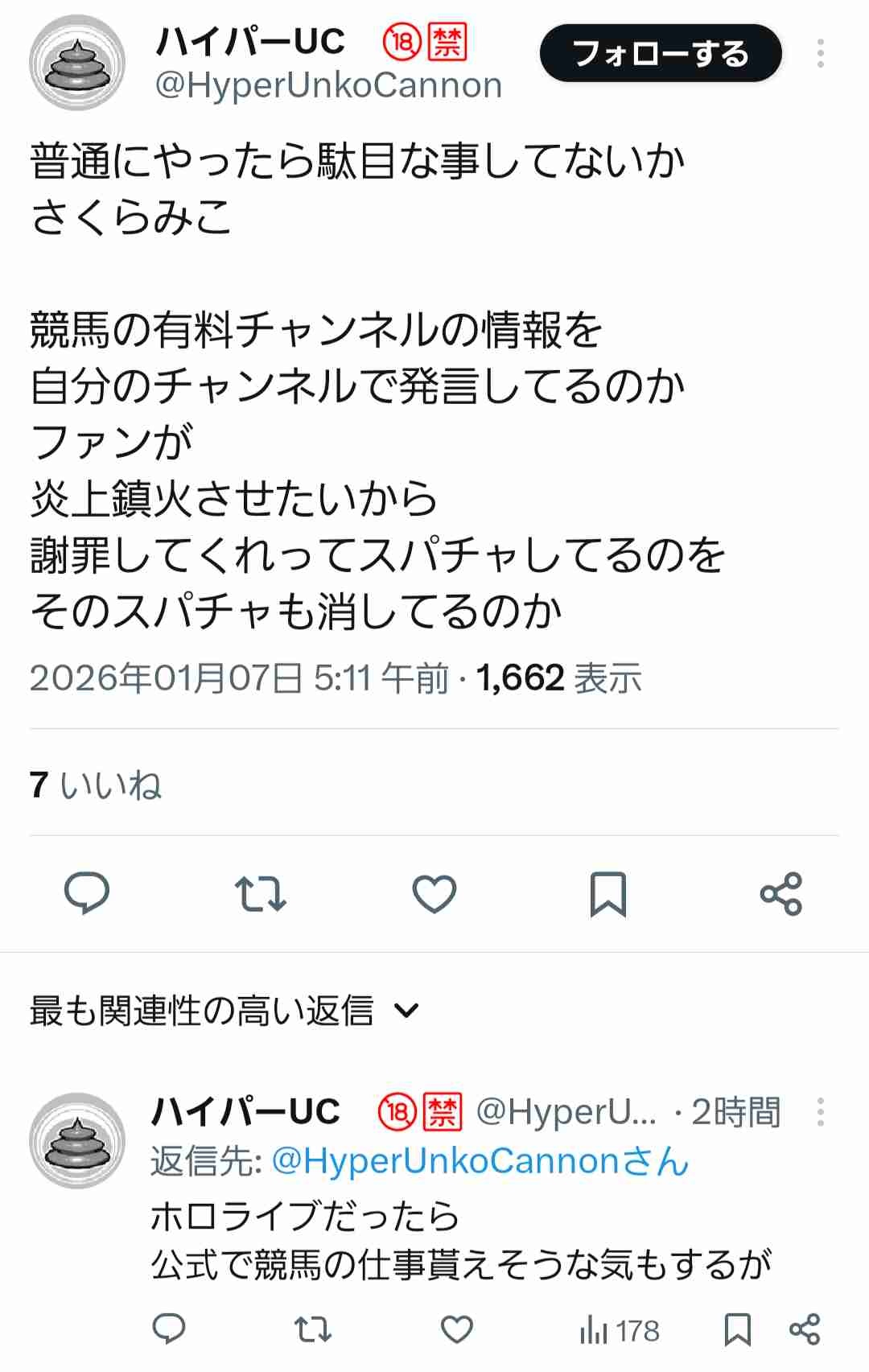This screenshot has width=869, height=1372.
Task: Share the ホロライブだったら reply
Action: pyautogui.click(x=805, y=1329)
